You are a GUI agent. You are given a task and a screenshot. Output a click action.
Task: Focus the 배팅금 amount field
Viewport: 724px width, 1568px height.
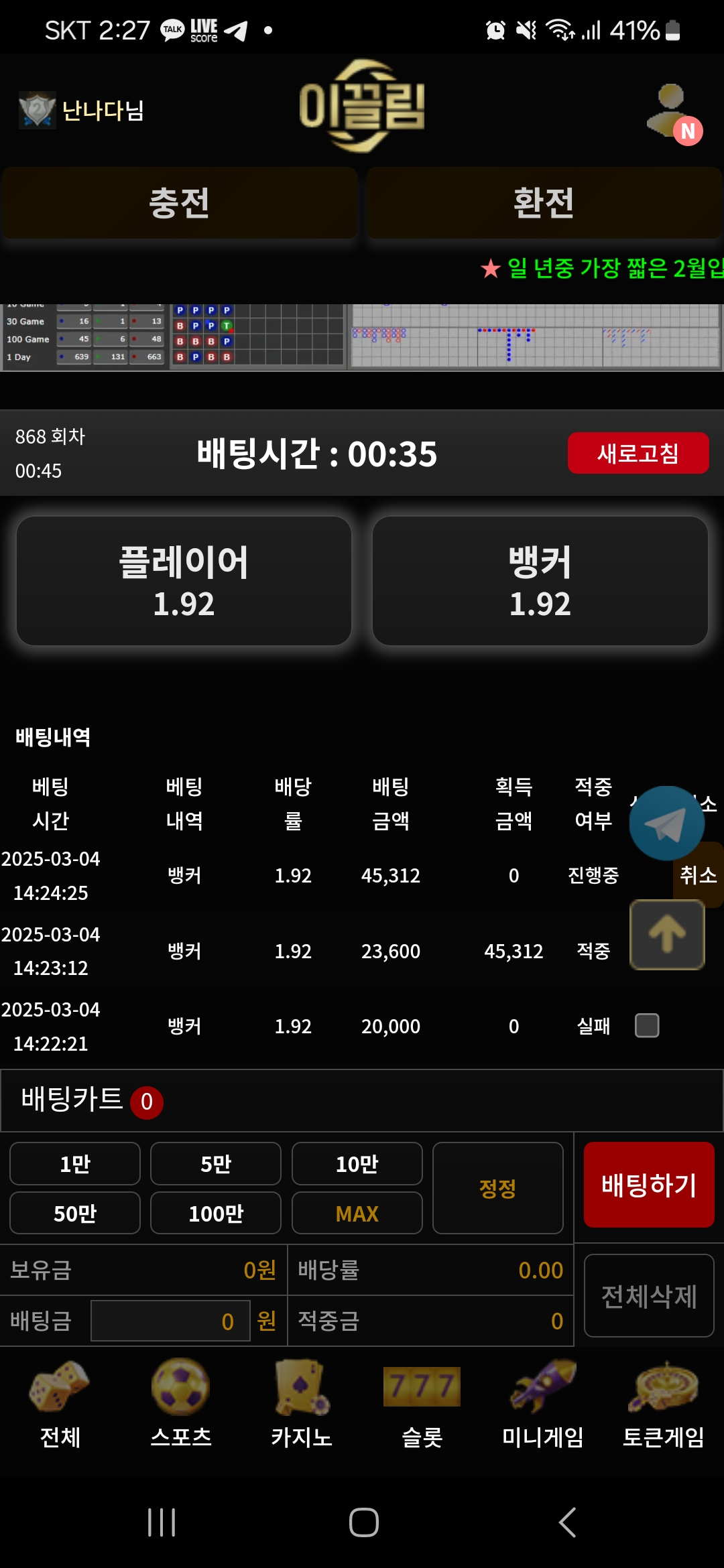pos(170,1321)
